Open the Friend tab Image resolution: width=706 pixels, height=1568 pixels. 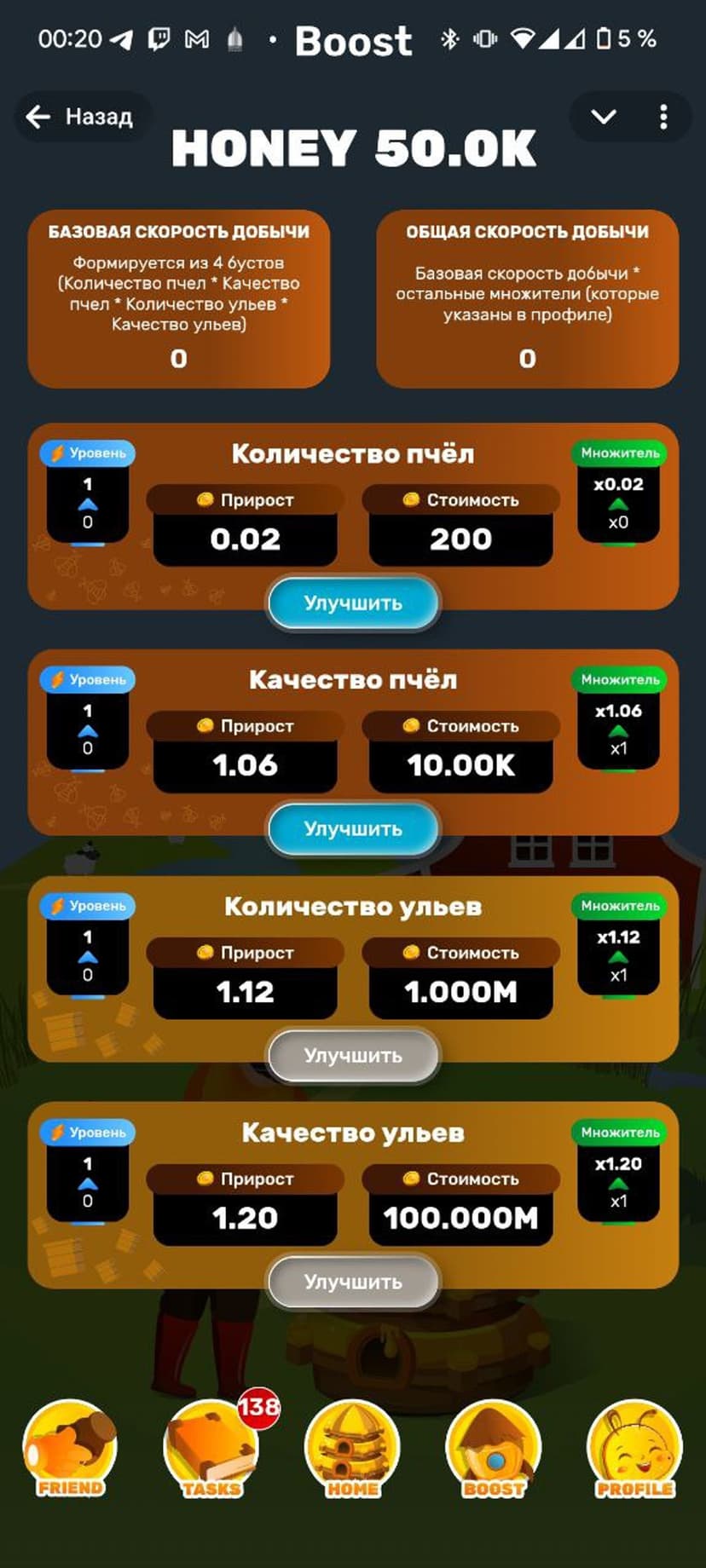[70, 1449]
